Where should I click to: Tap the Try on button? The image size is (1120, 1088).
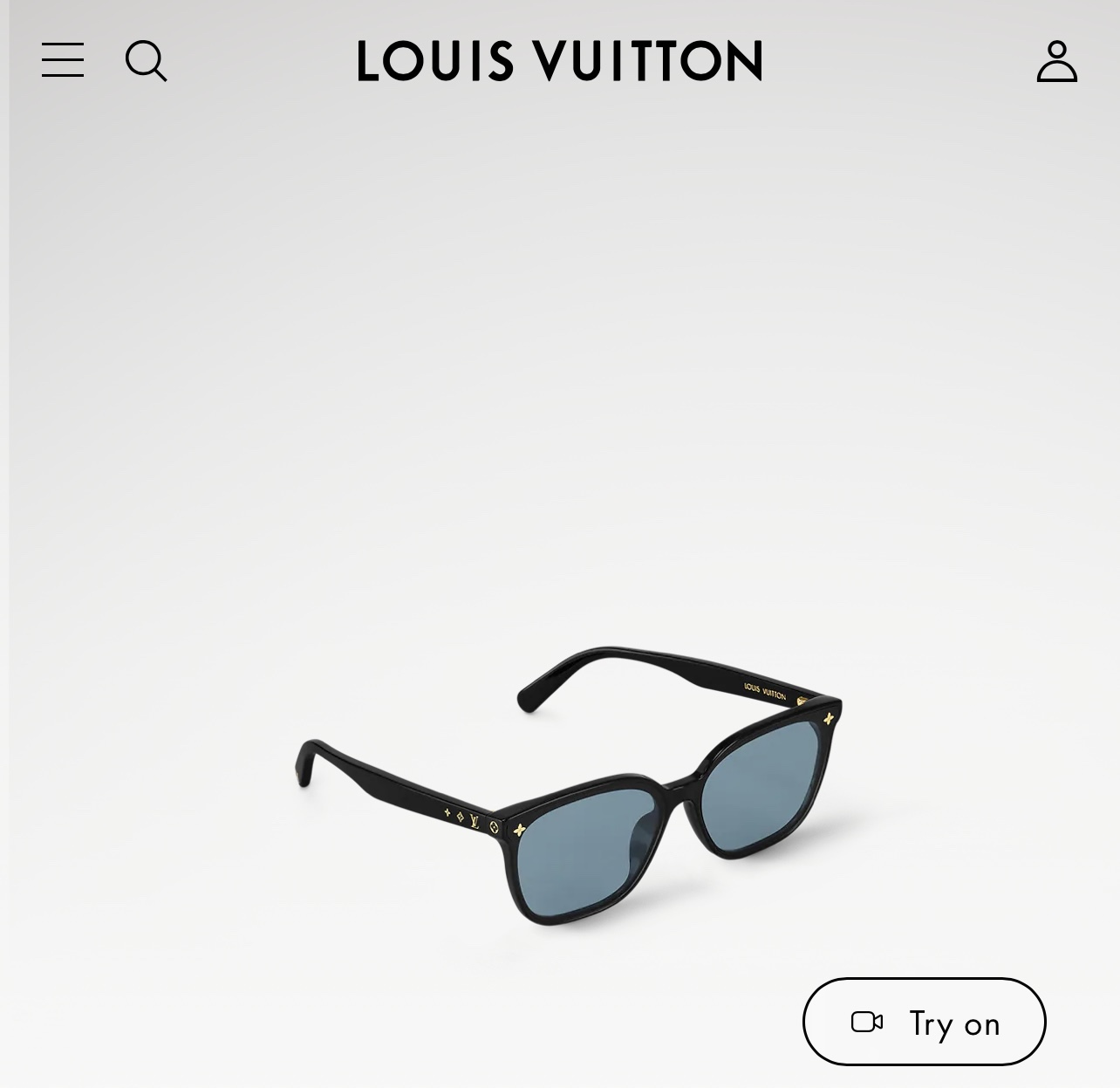click(924, 1023)
